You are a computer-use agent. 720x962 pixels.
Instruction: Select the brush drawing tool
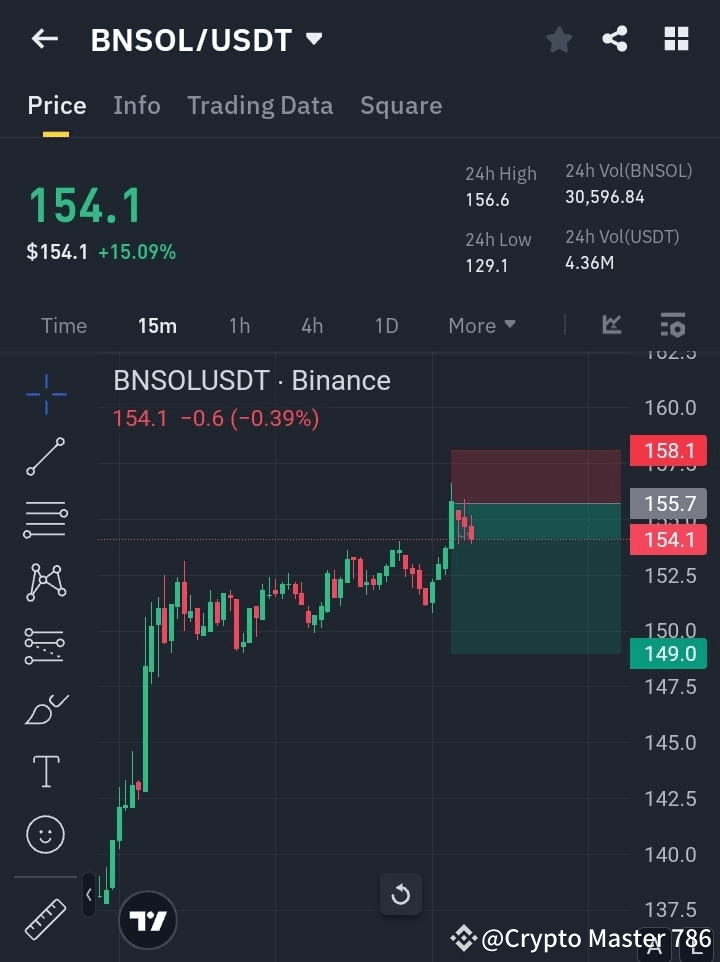click(44, 708)
